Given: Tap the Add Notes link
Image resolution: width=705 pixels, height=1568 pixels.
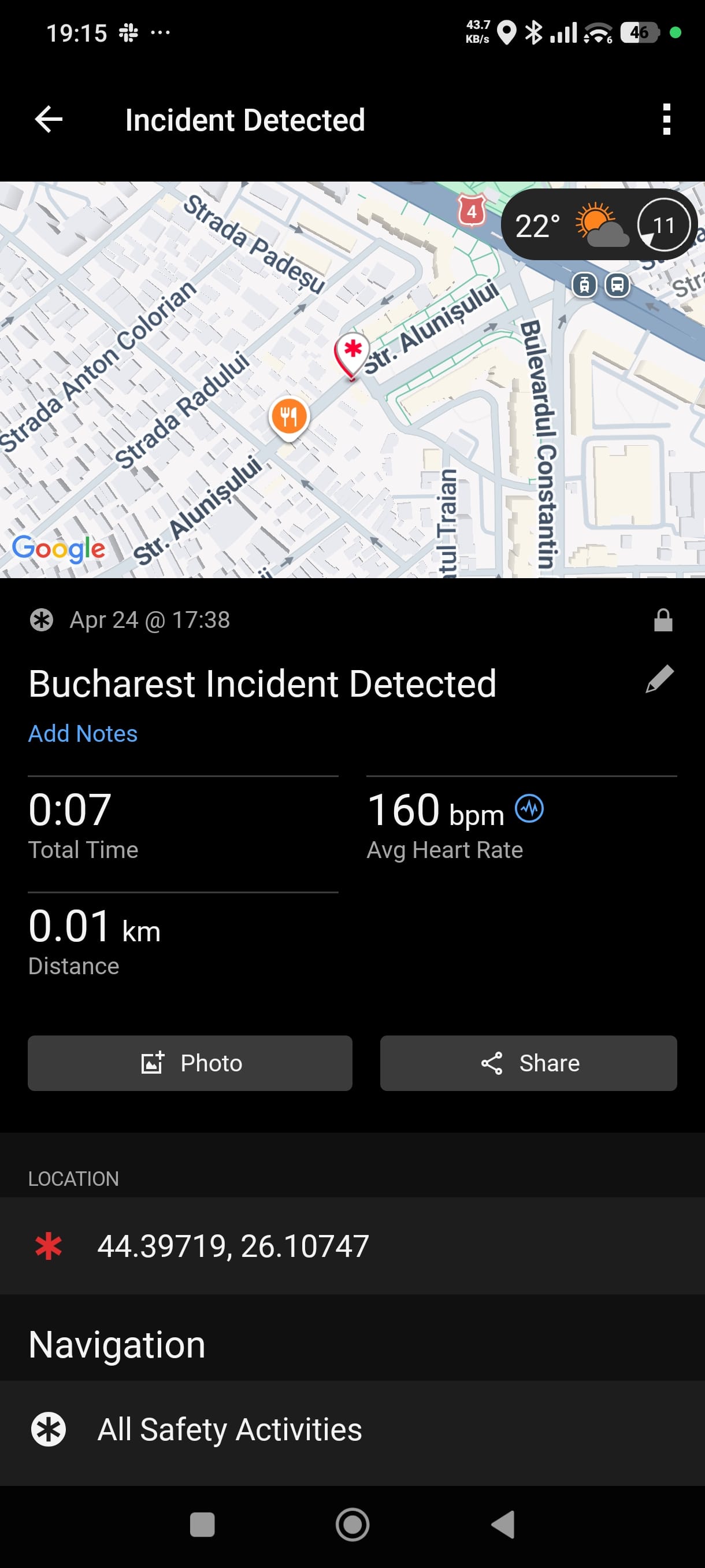Looking at the screenshot, I should [x=83, y=734].
